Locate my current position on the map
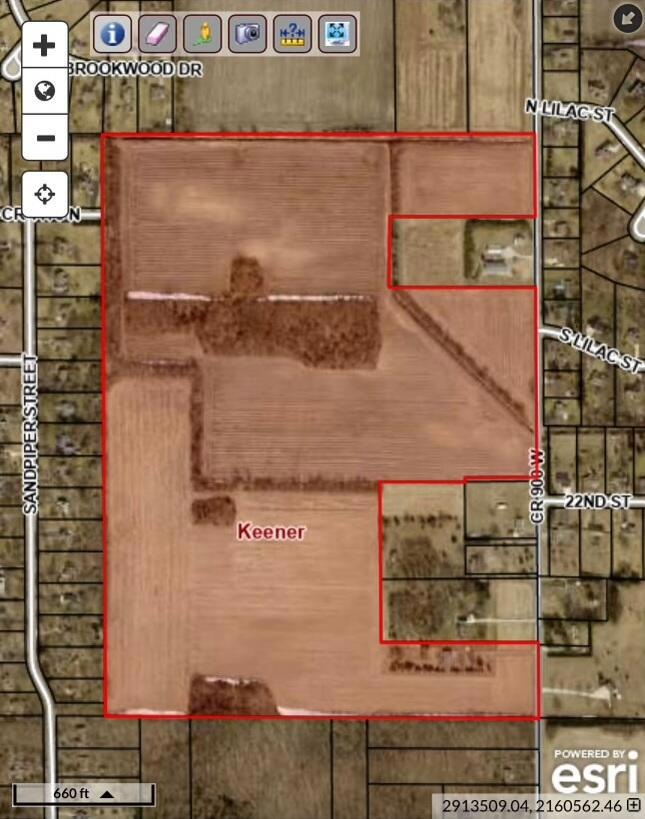The image size is (645, 819). point(45,194)
